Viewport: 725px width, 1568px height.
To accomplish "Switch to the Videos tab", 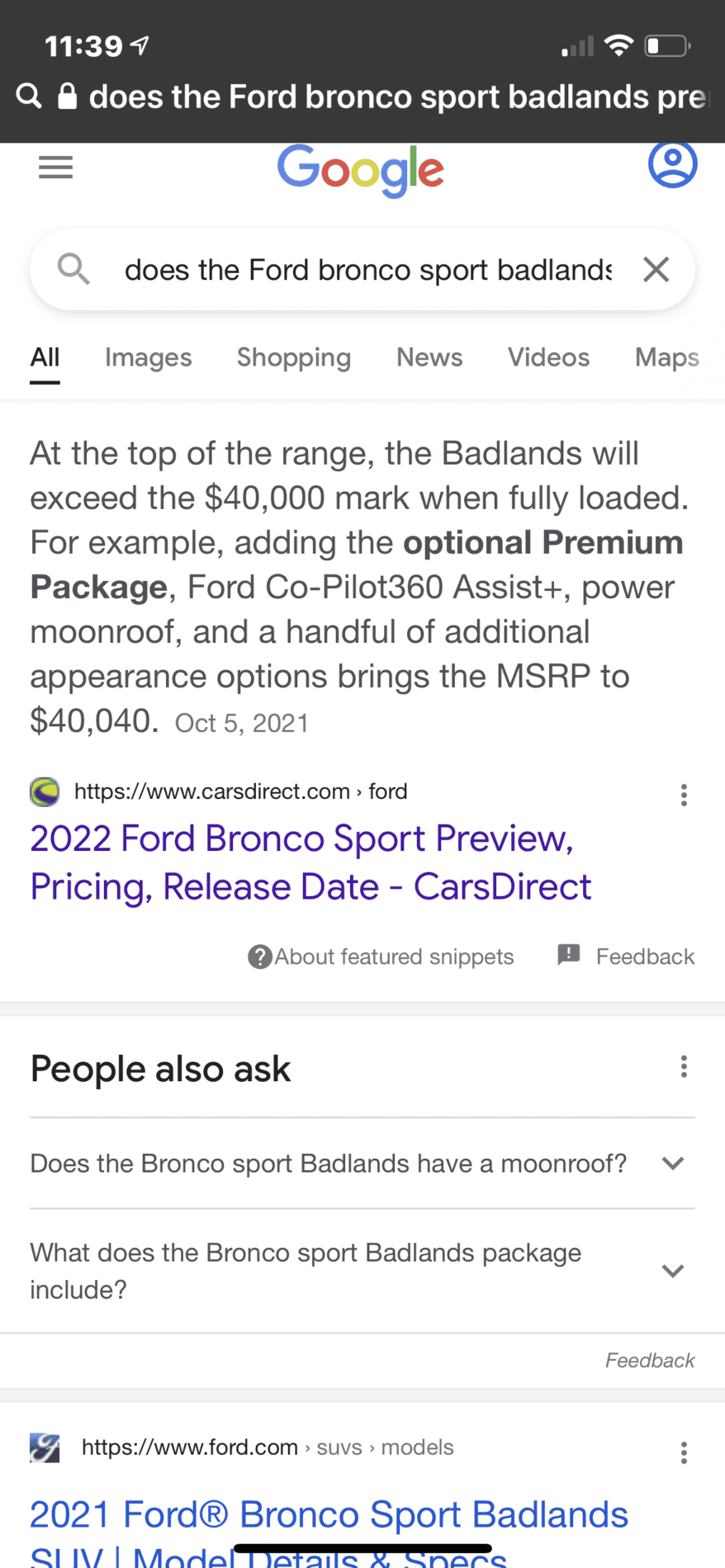I will 548,357.
